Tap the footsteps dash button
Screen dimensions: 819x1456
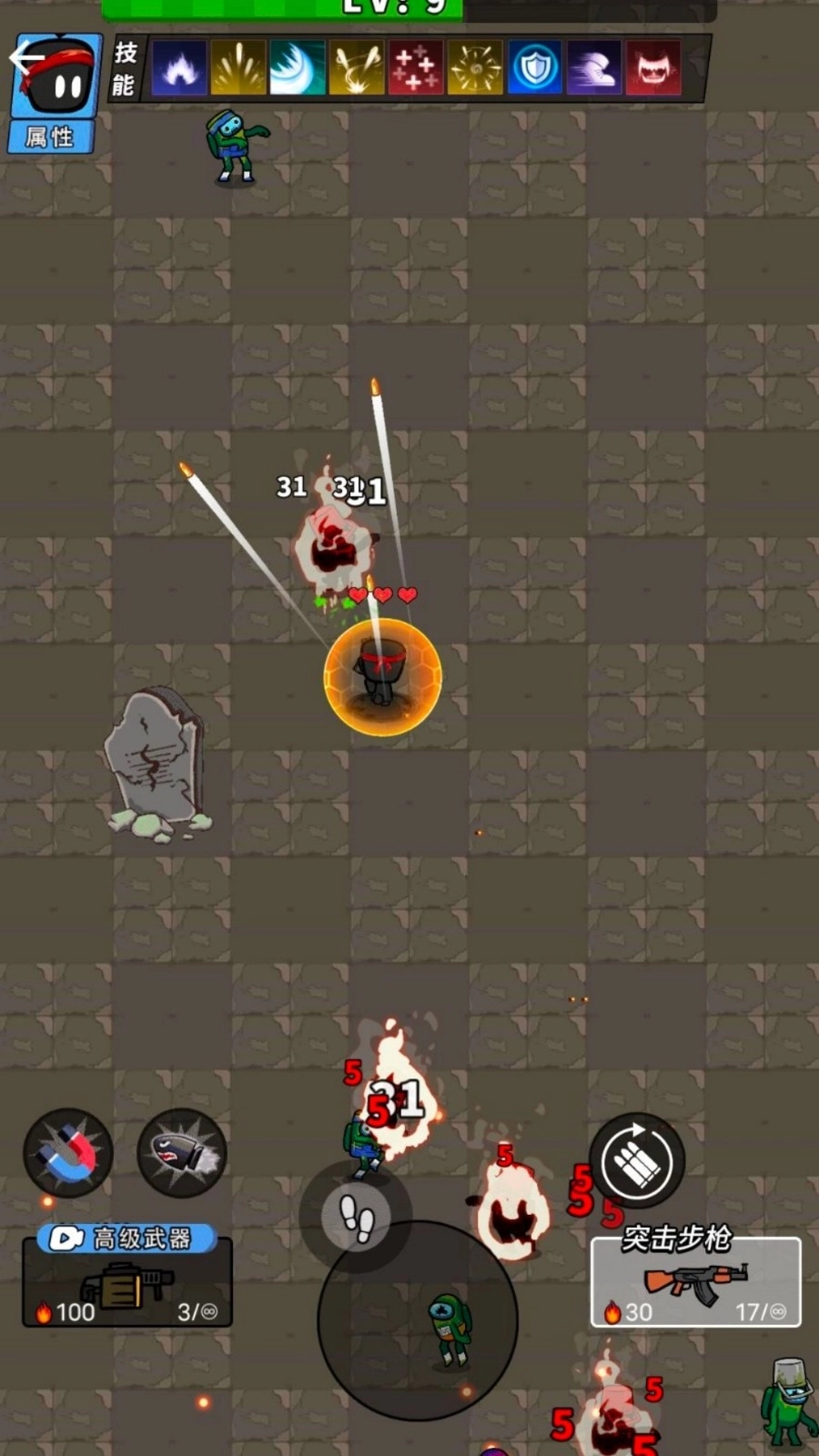pos(356,1218)
